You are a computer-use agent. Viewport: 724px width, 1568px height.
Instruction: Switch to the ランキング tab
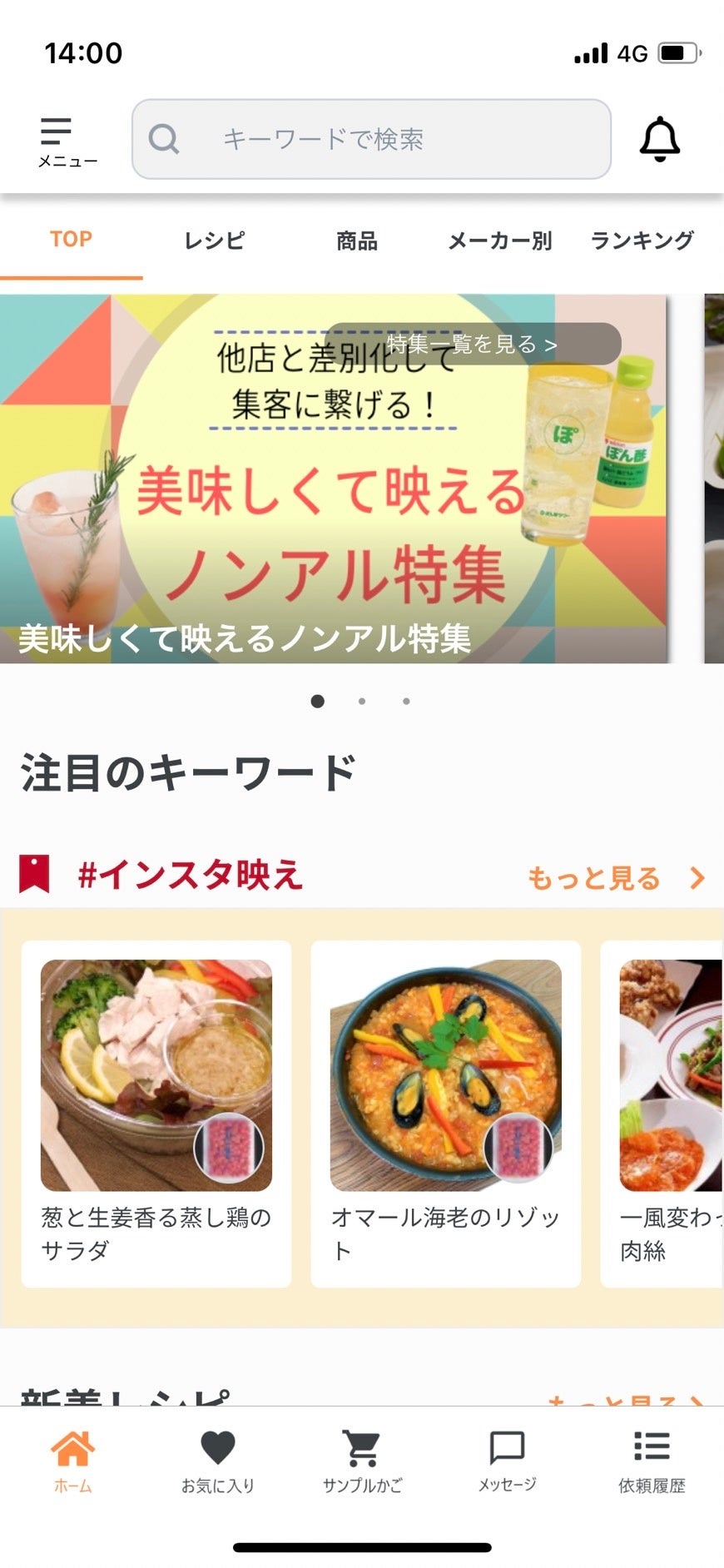pos(642,241)
